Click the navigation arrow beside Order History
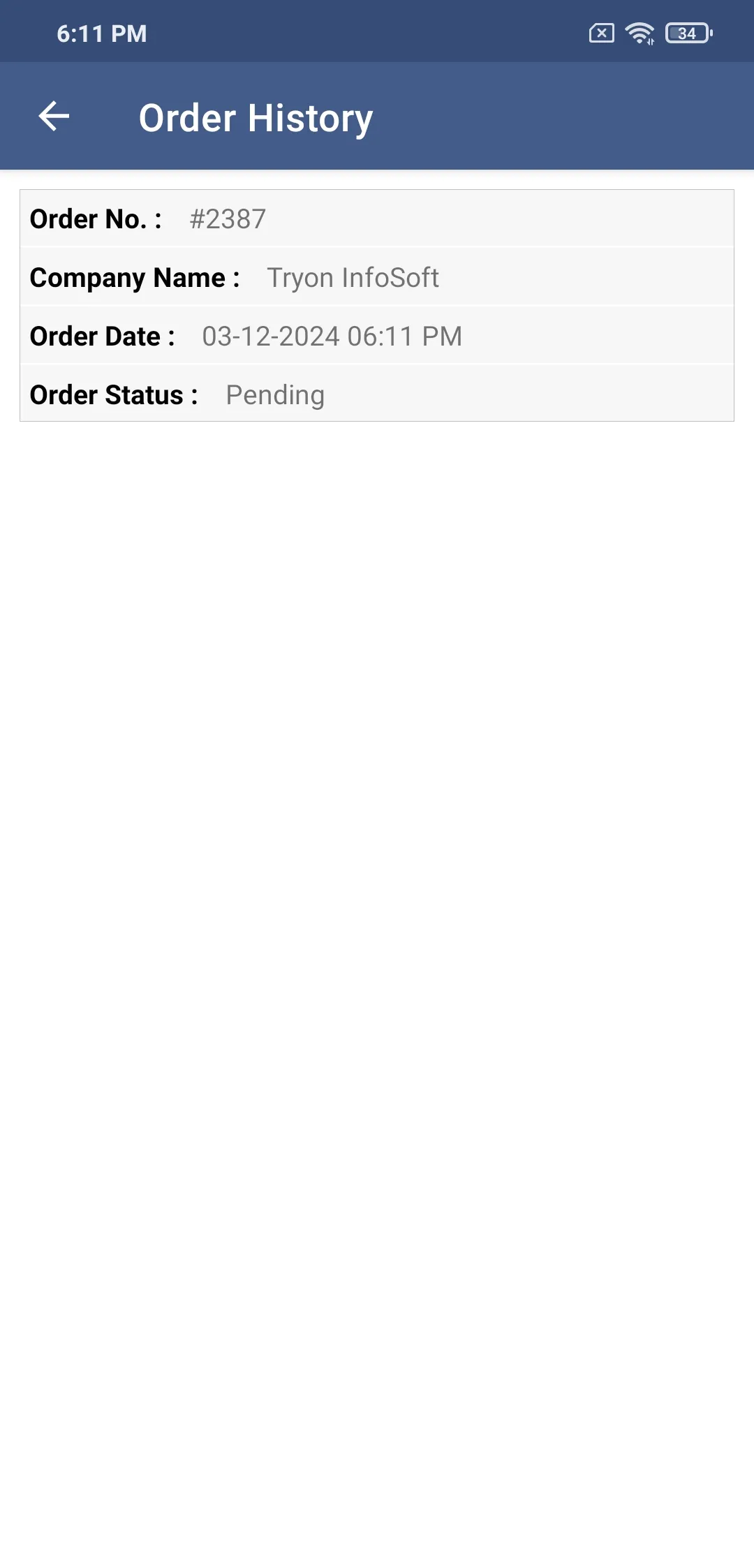The height and width of the screenshot is (1568, 754). (54, 116)
